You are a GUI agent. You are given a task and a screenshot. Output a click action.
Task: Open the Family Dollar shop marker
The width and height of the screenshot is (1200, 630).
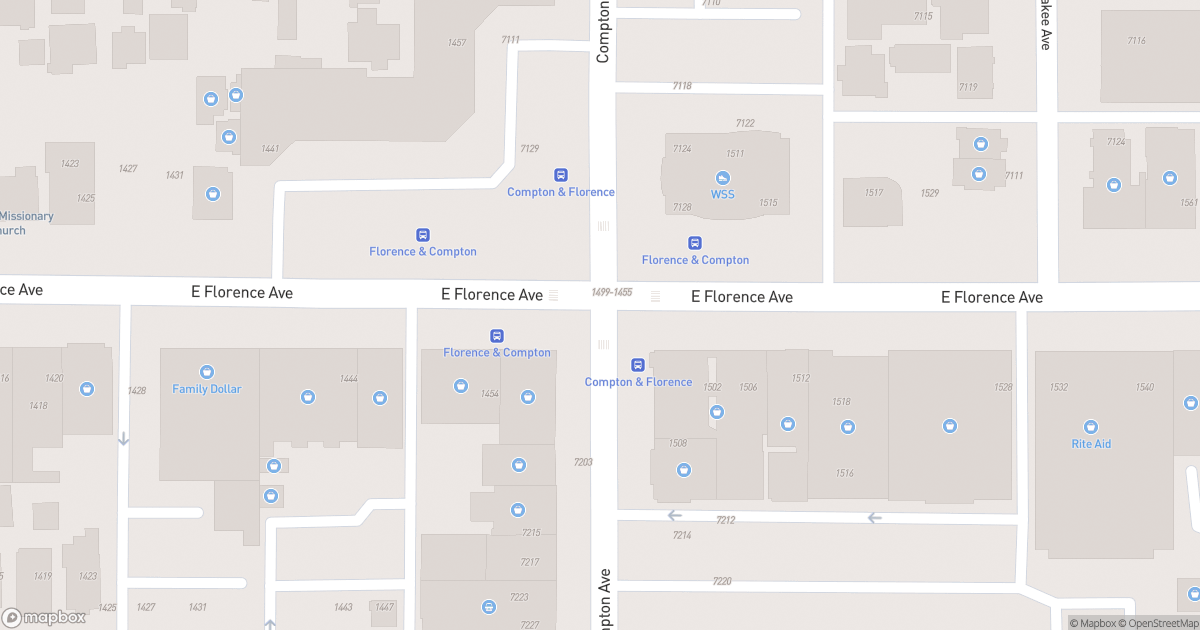(x=207, y=372)
